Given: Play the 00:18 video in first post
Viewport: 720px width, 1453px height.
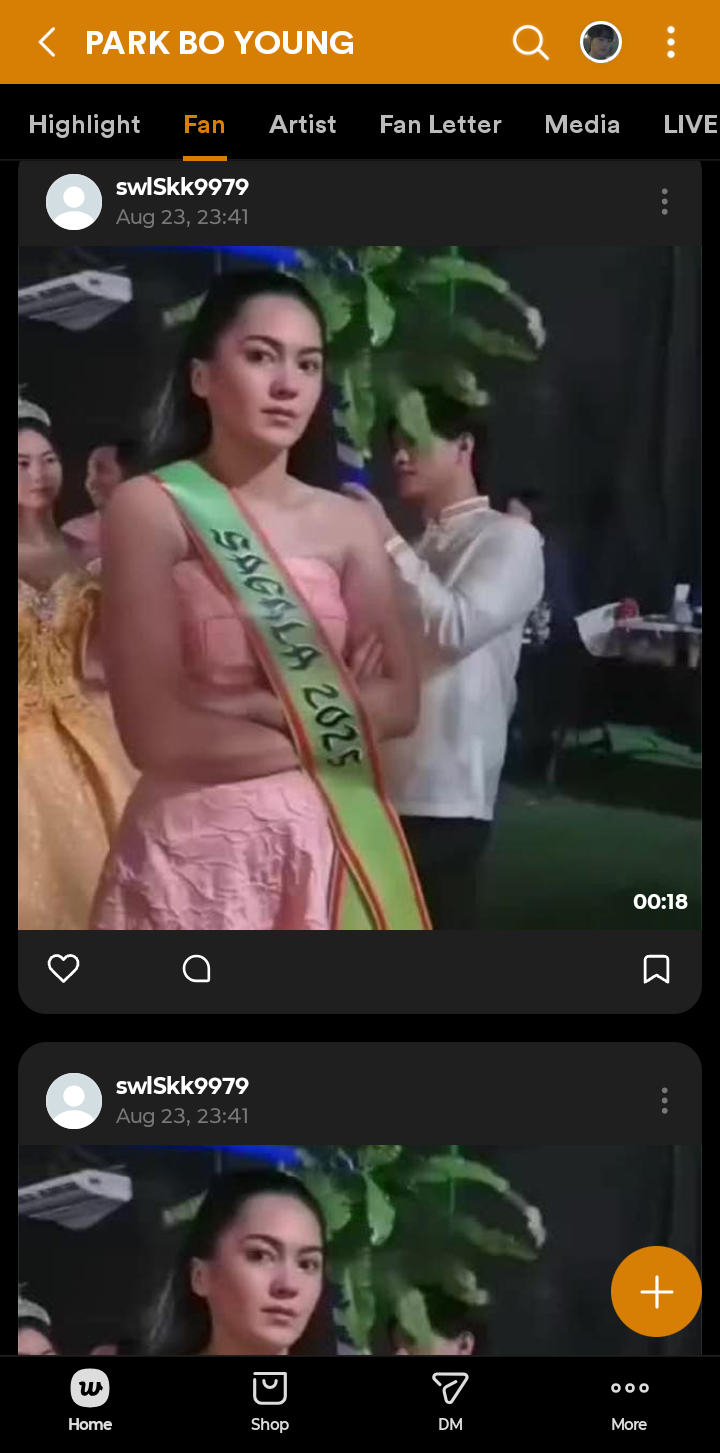Looking at the screenshot, I should pyautogui.click(x=360, y=588).
